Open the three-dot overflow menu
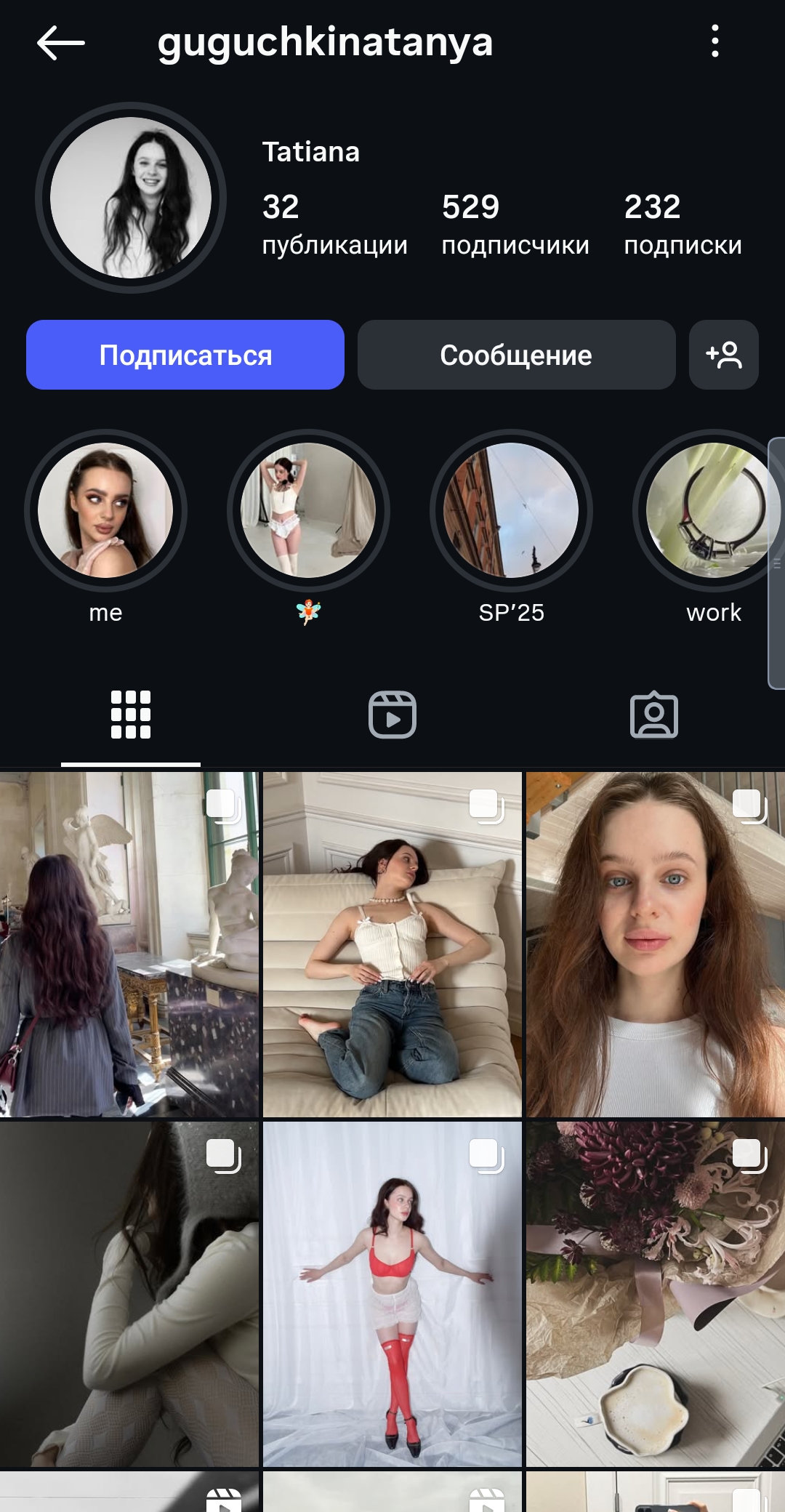Image resolution: width=785 pixels, height=1512 pixels. (715, 41)
